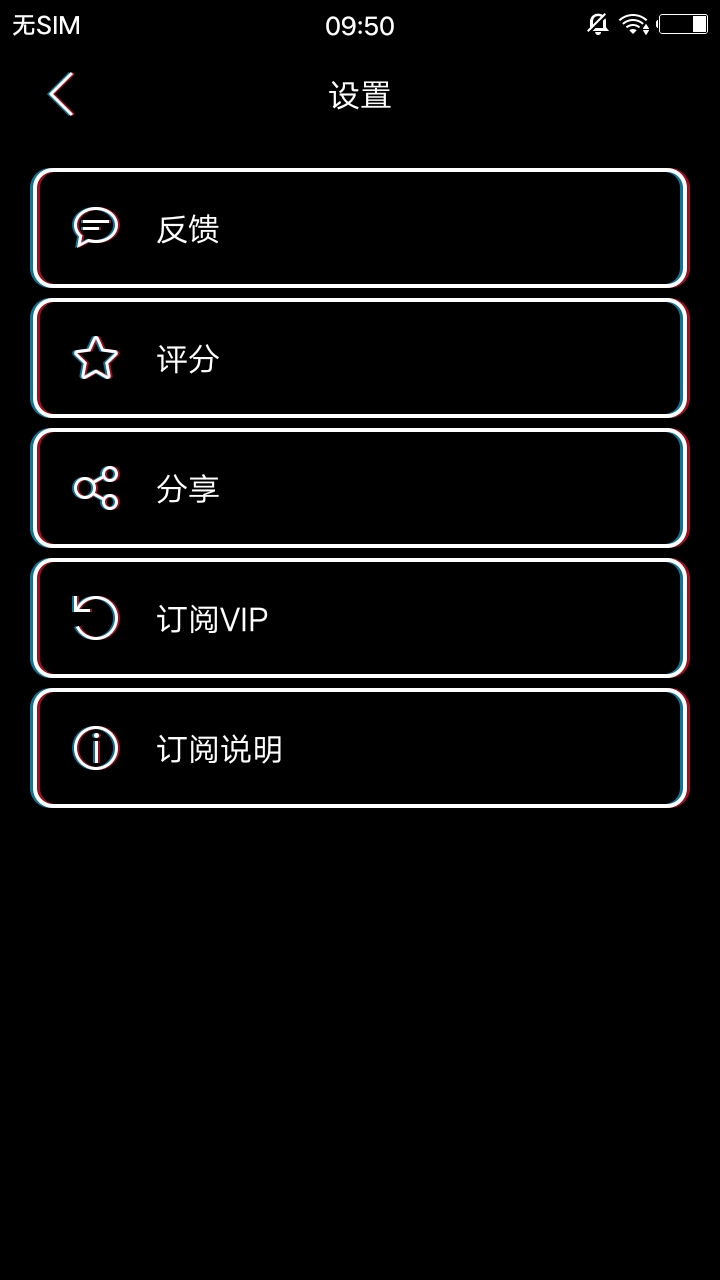This screenshot has height=1280, width=720.
Task: Click the 无SIM status label
Action: [44, 25]
